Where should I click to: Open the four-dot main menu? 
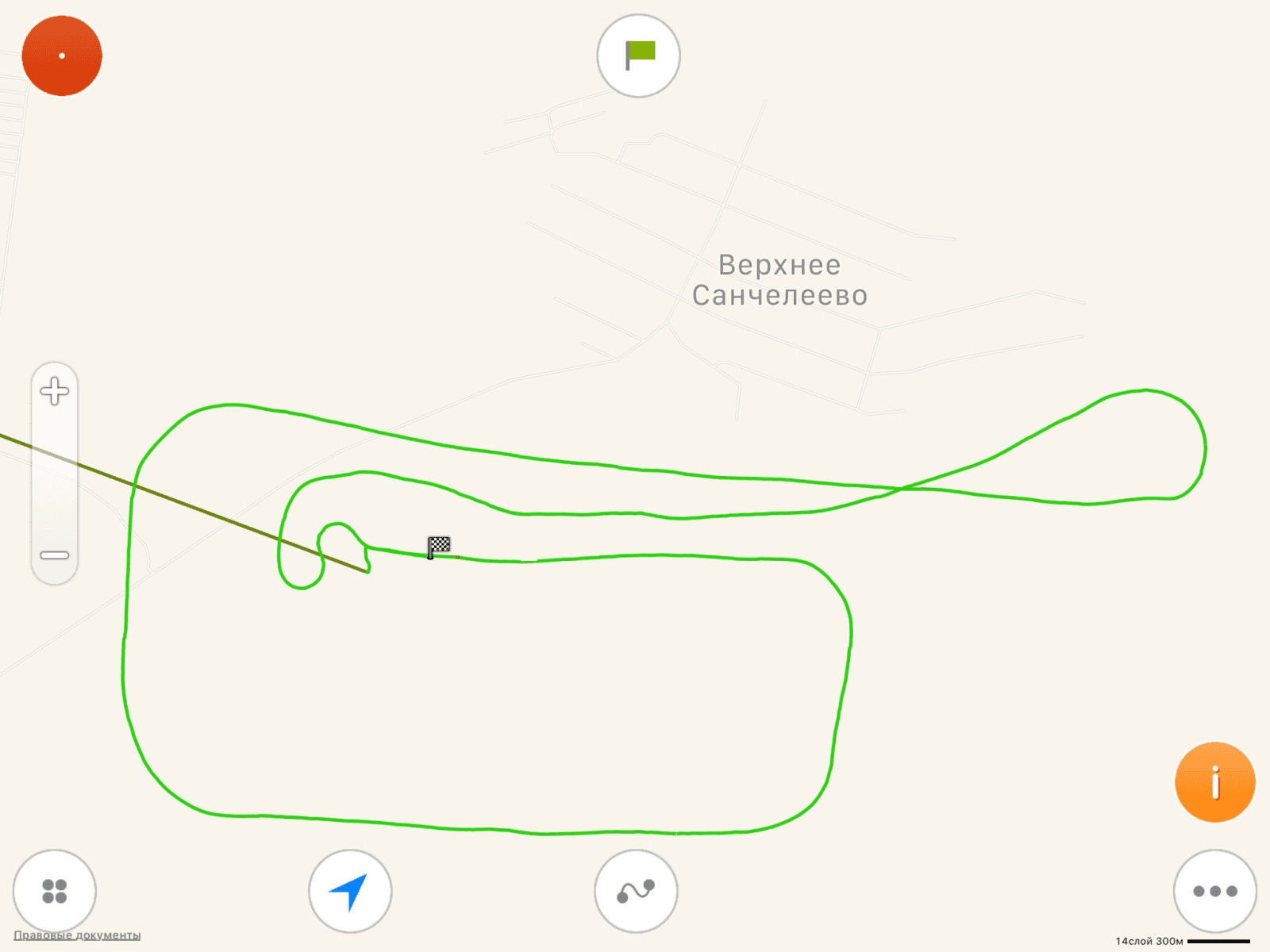pos(54,891)
